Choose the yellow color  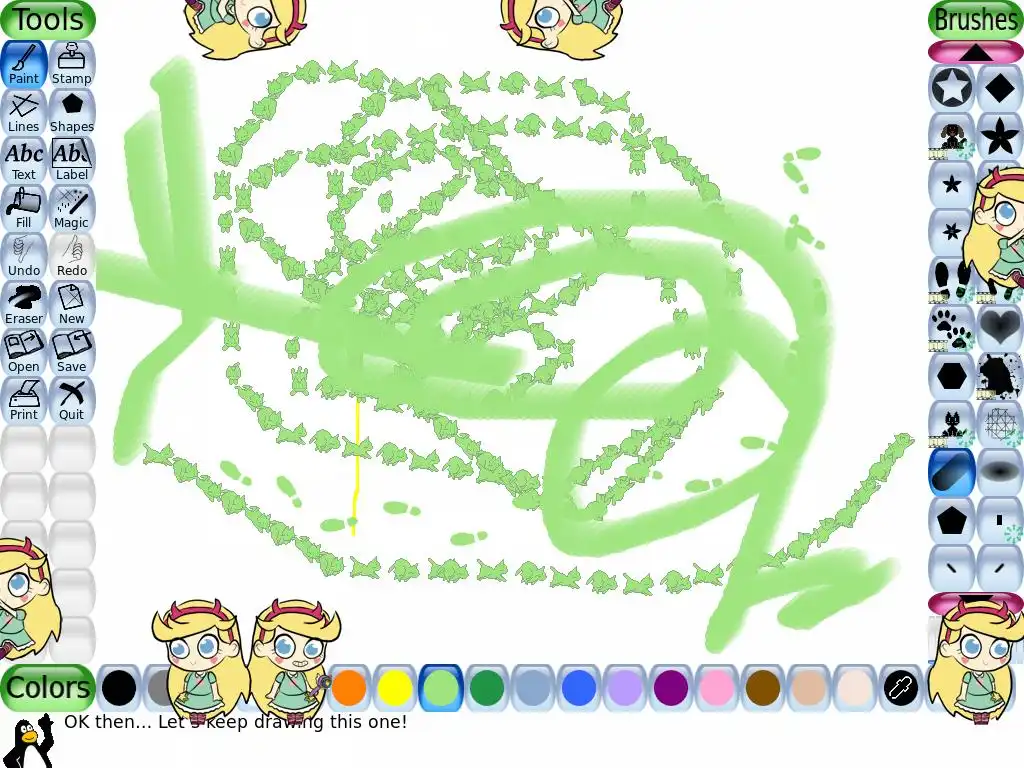click(x=395, y=688)
